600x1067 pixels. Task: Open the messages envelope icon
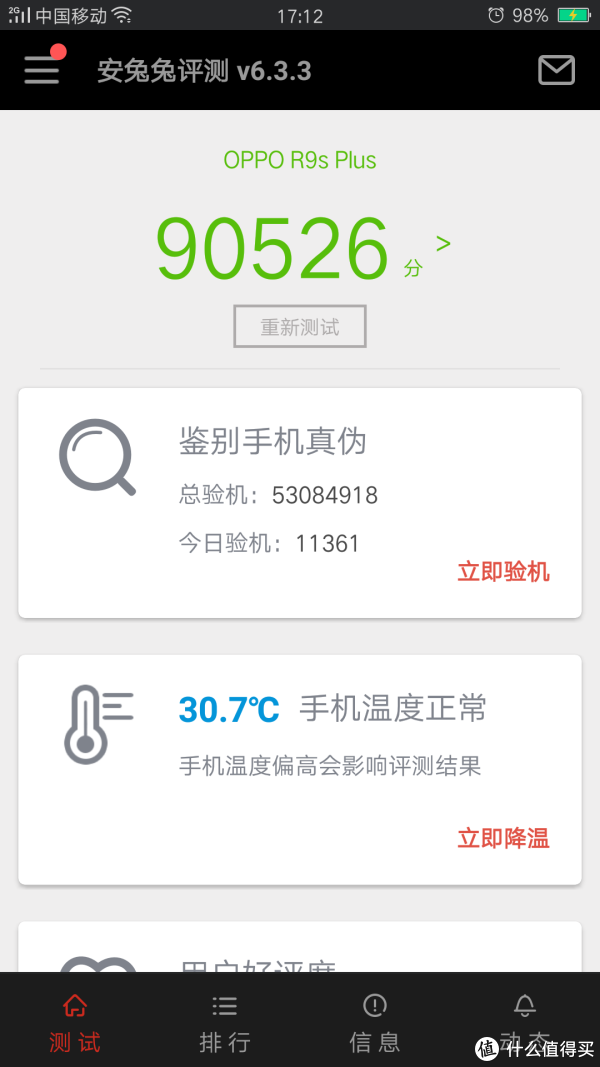coord(556,70)
